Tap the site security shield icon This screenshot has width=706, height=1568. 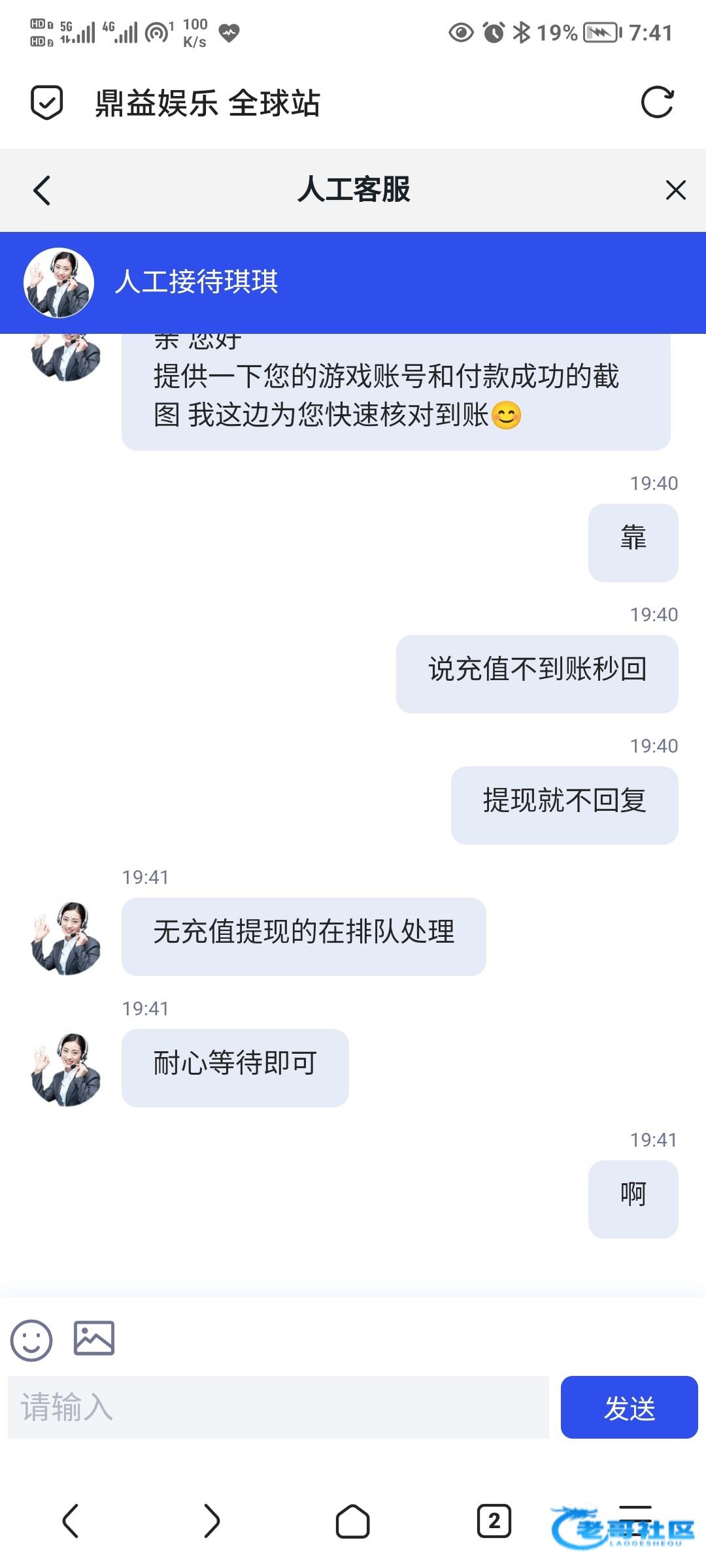[x=47, y=103]
